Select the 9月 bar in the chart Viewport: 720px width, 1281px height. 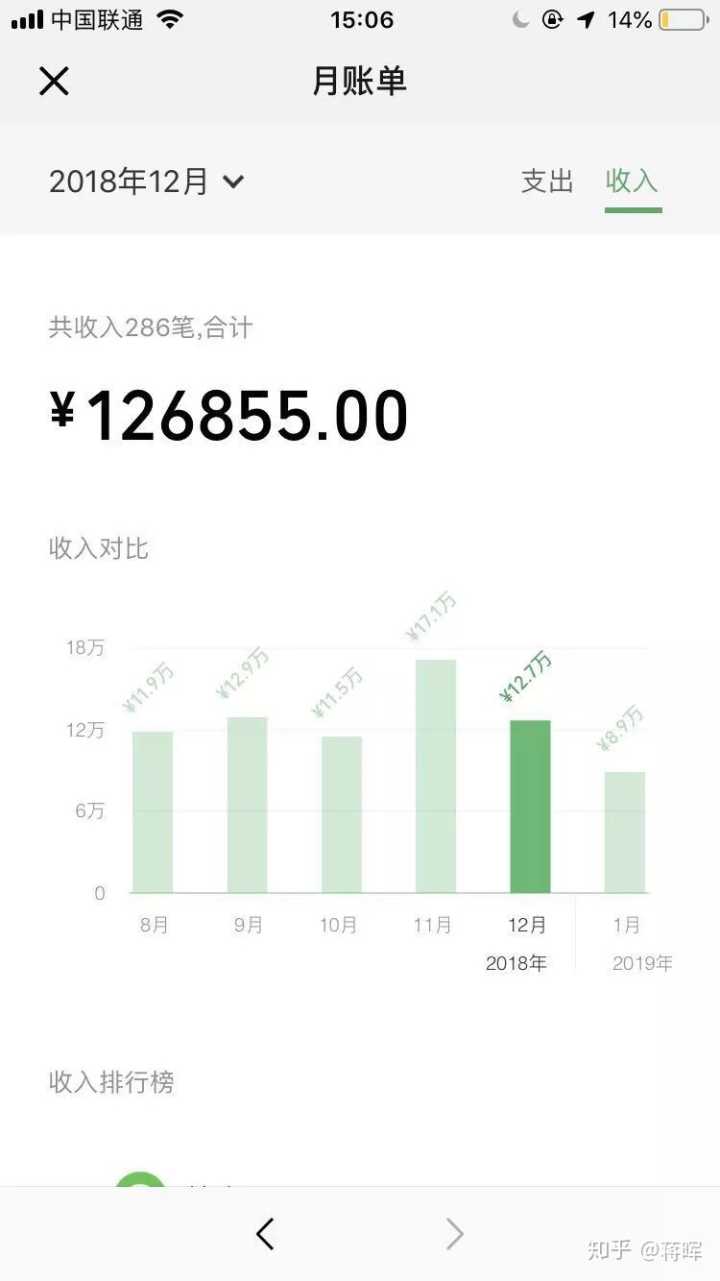click(x=247, y=805)
